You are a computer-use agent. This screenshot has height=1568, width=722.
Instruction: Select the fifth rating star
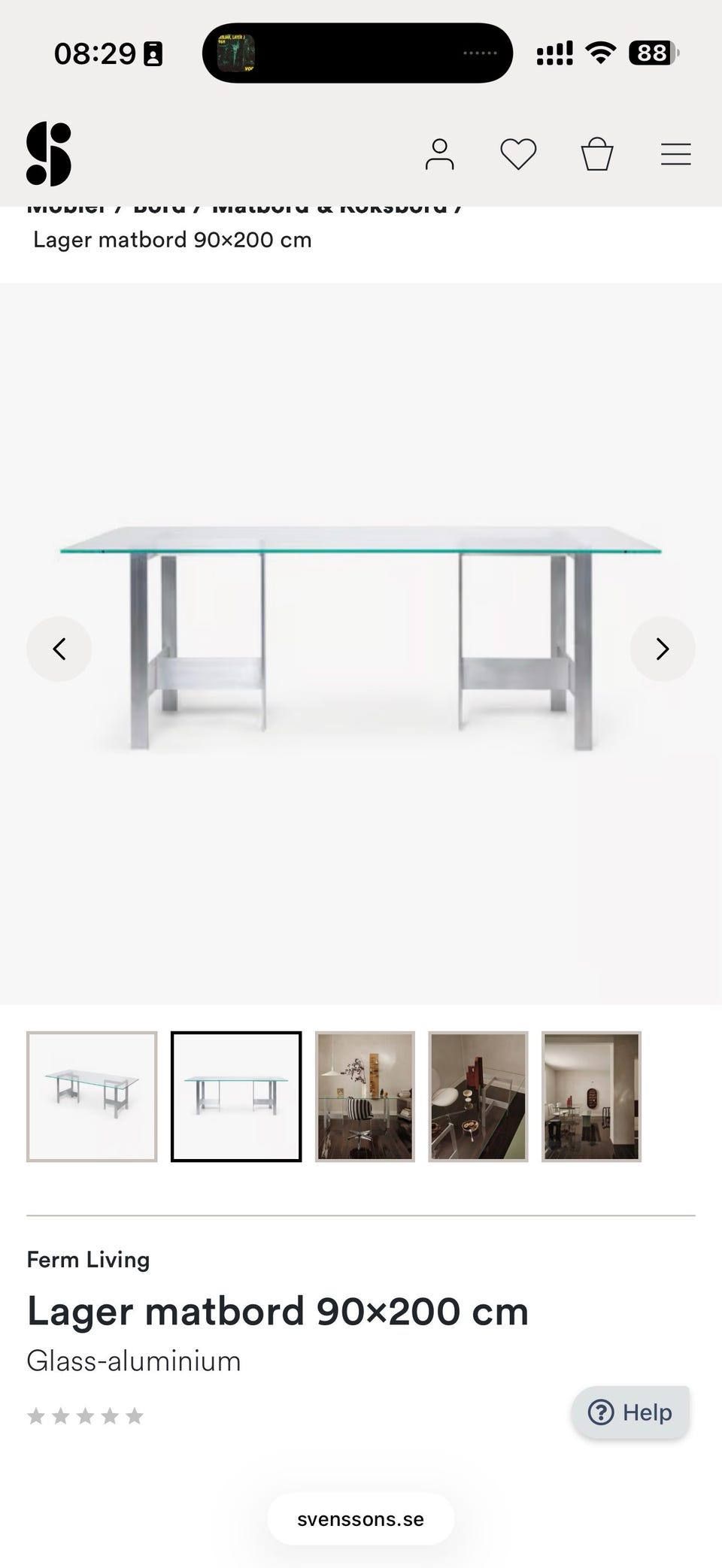pos(135,1415)
